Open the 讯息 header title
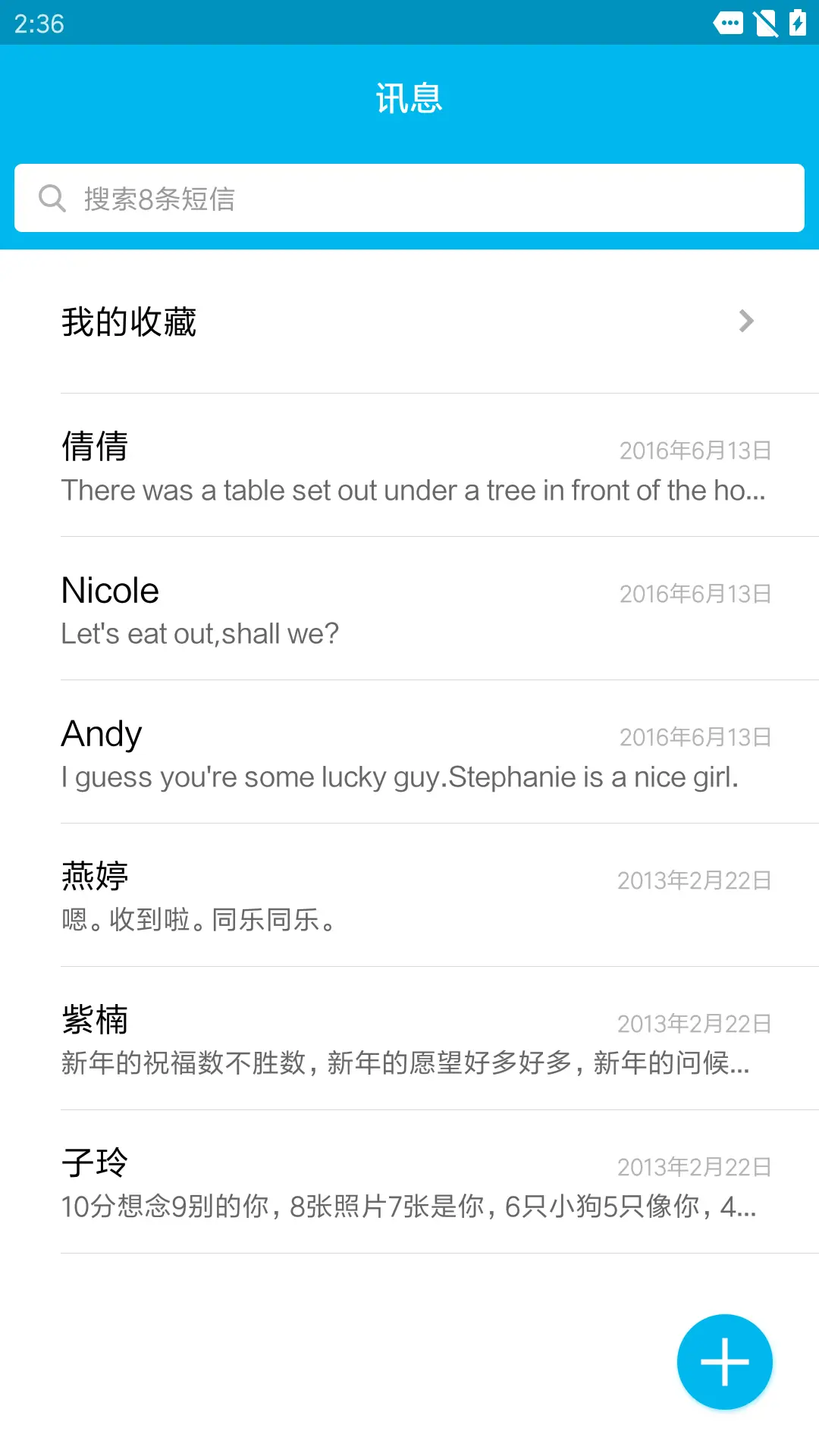Screen dimensions: 819x1456 point(409,97)
